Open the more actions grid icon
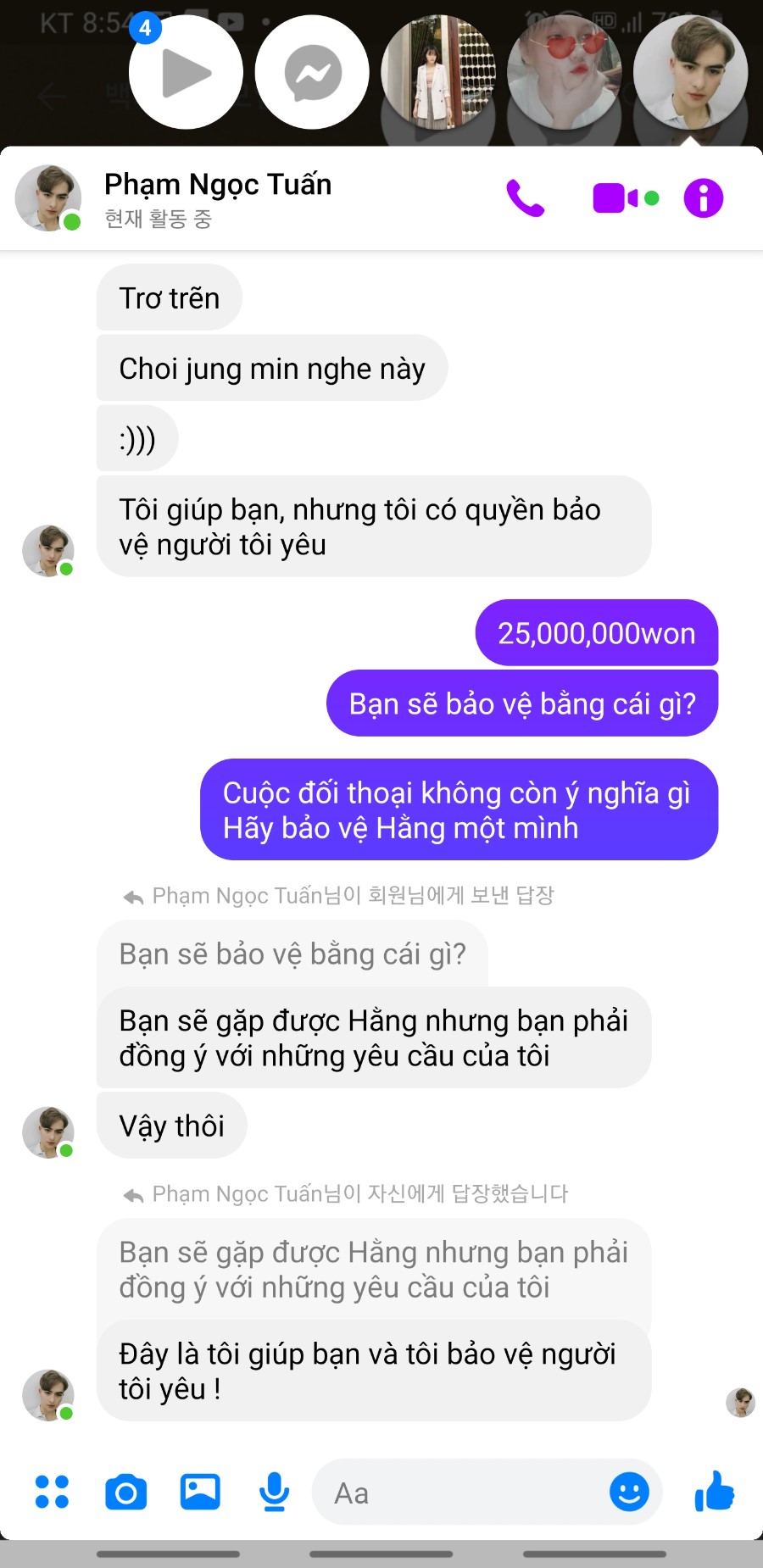The image size is (763, 1568). tap(52, 1492)
